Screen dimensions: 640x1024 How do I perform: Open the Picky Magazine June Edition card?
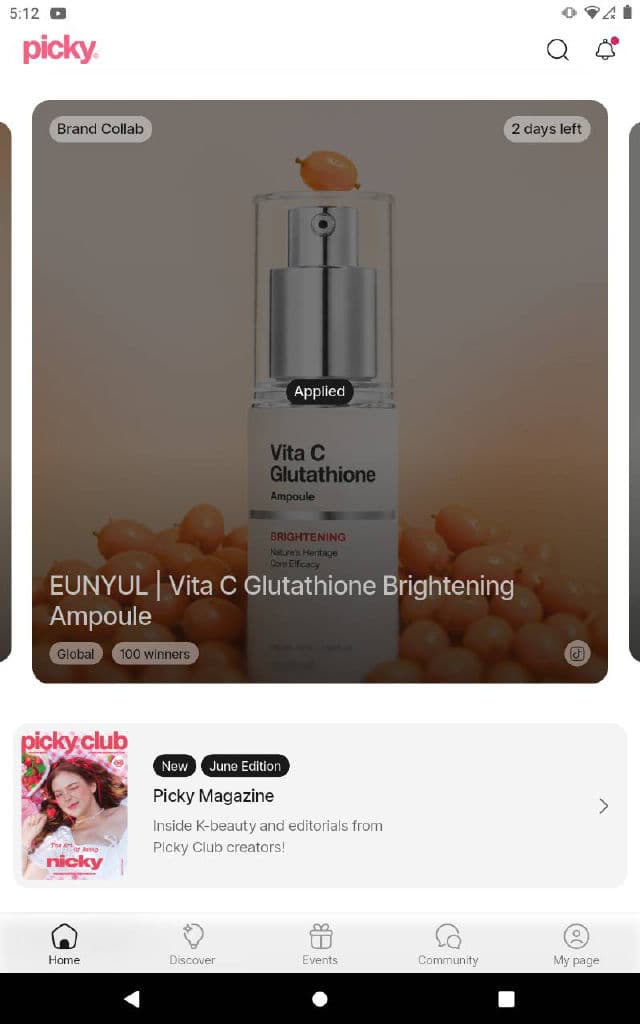[320, 805]
